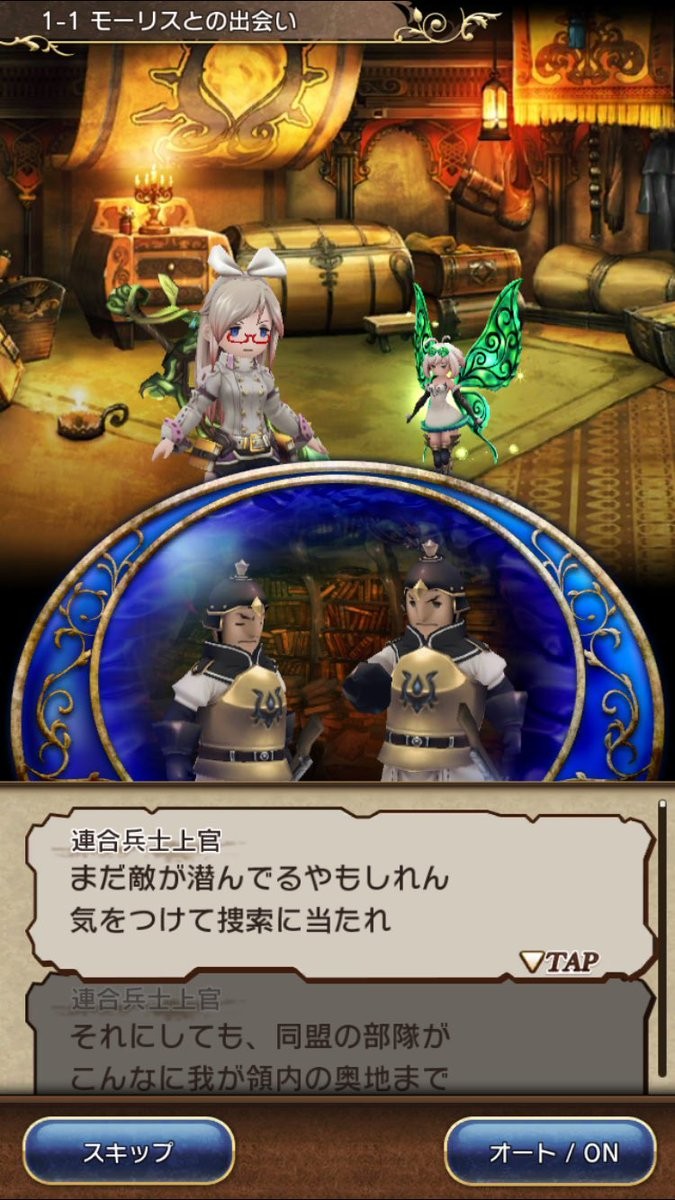Tap the TAP indicator to advance dialogue
The height and width of the screenshot is (1200, 675).
pyautogui.click(x=560, y=962)
